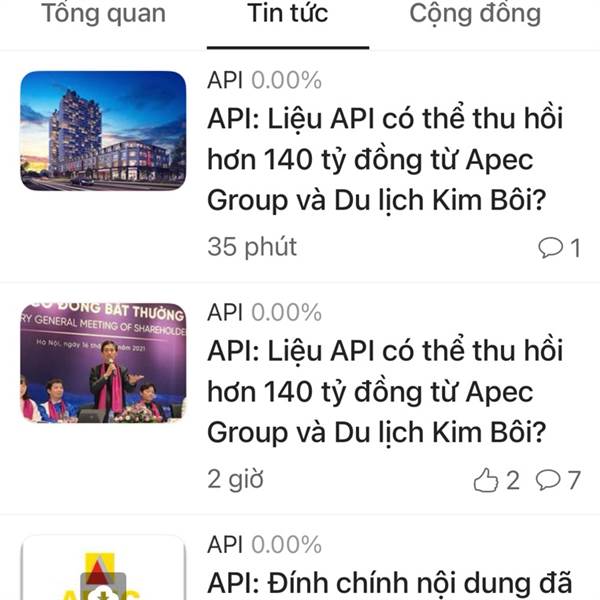Open the API article posted 2 giờ ago
600x600 pixels.
pyautogui.click(x=385, y=392)
